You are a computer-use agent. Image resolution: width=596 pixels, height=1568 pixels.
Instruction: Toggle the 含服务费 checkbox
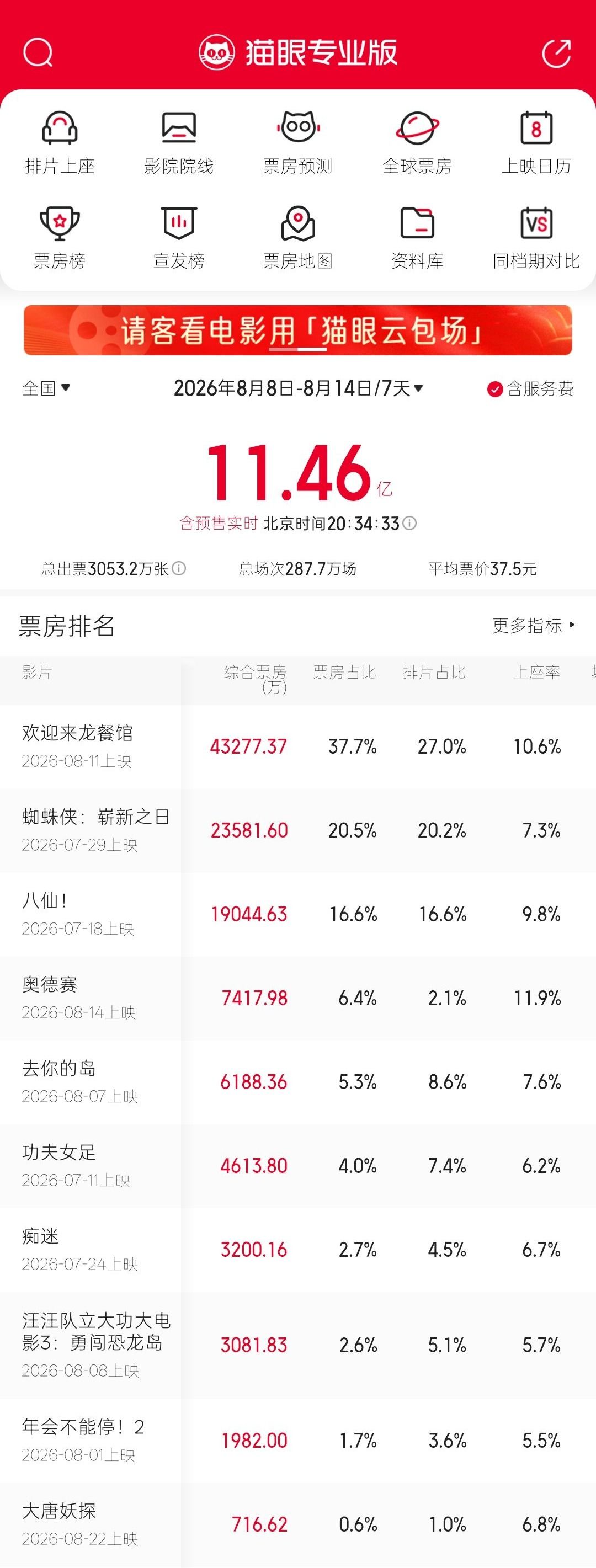point(530,388)
